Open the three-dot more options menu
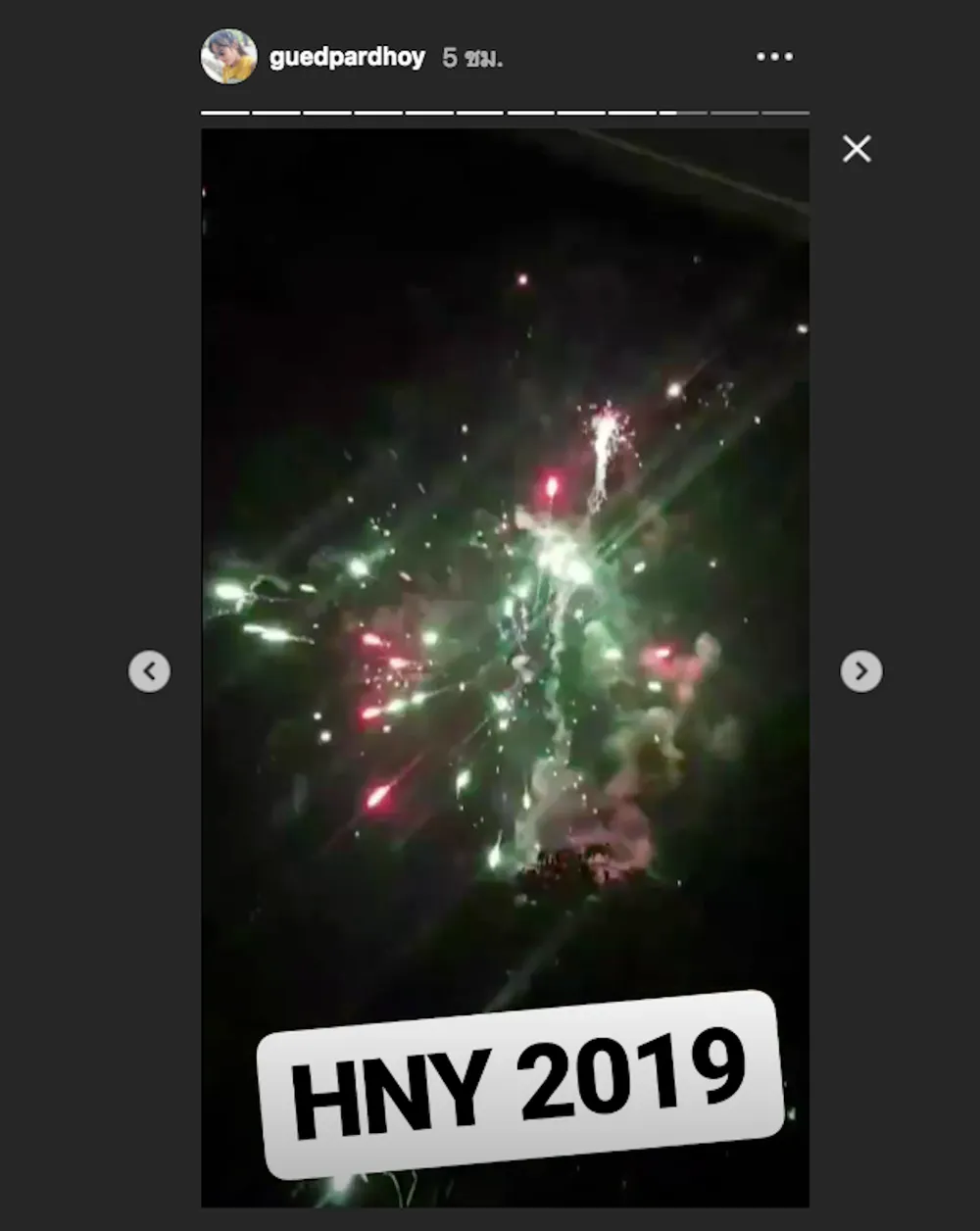 [x=774, y=57]
